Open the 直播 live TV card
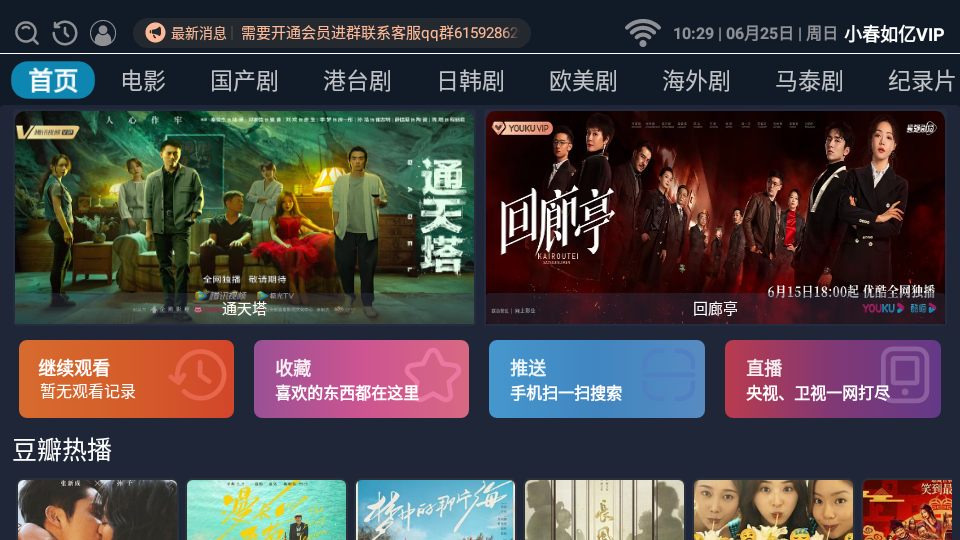This screenshot has width=960, height=540. [x=832, y=379]
